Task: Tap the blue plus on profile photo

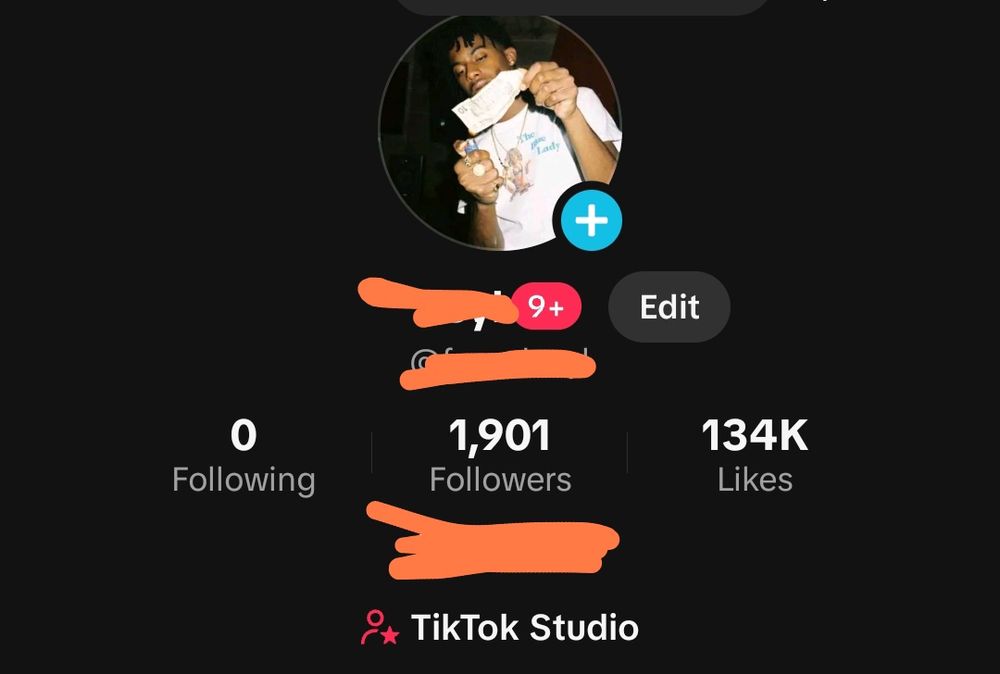Action: [592, 220]
